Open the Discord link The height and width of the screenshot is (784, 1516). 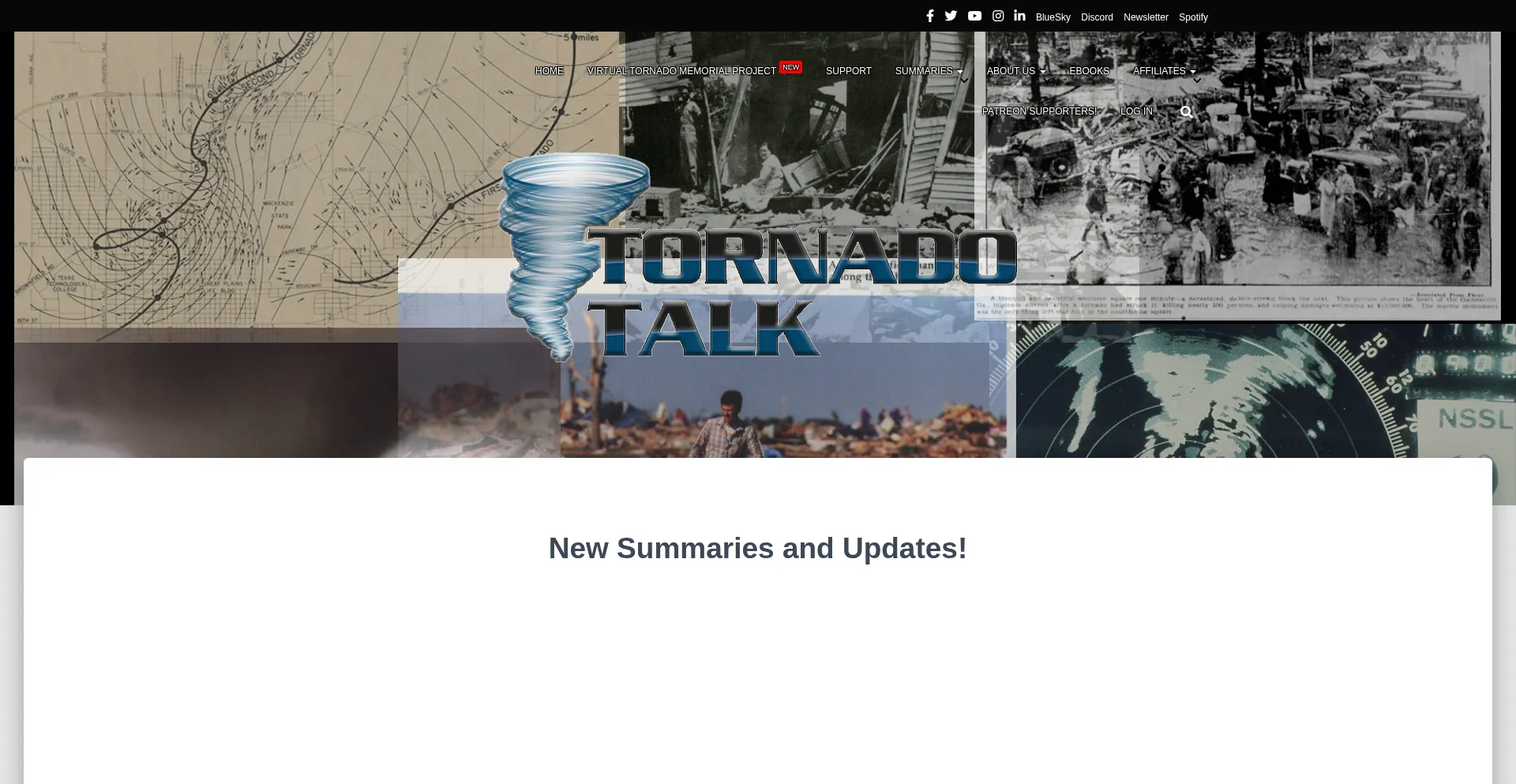point(1097,17)
